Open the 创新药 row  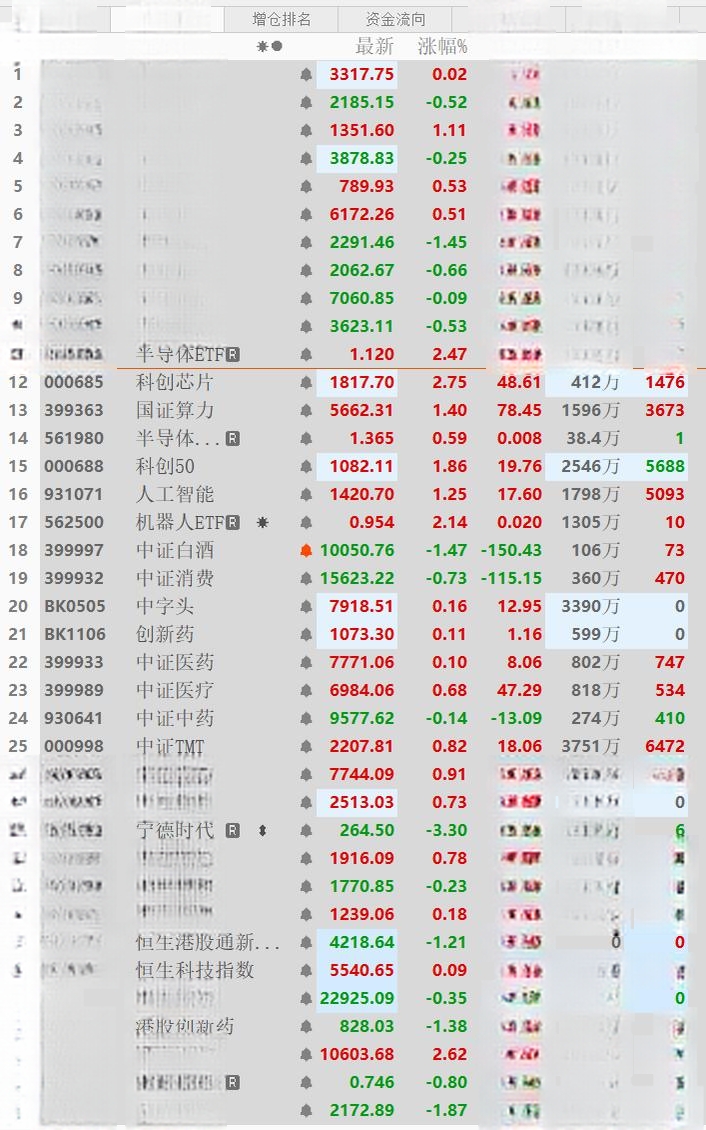[x=166, y=634]
